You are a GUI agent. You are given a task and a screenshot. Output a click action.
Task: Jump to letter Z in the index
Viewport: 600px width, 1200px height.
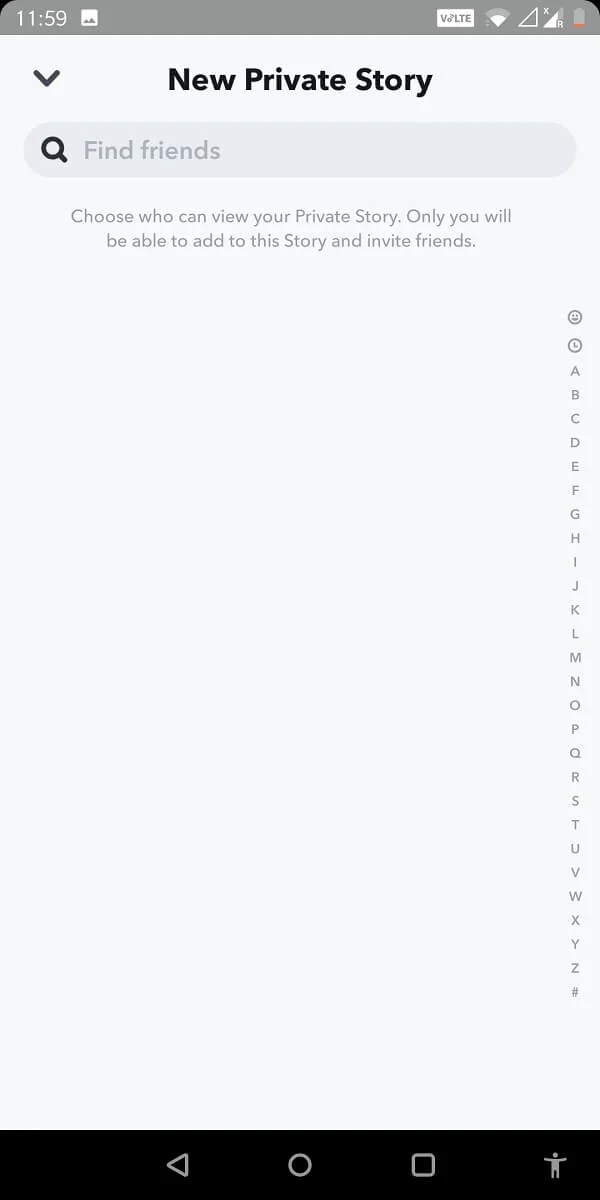575,968
